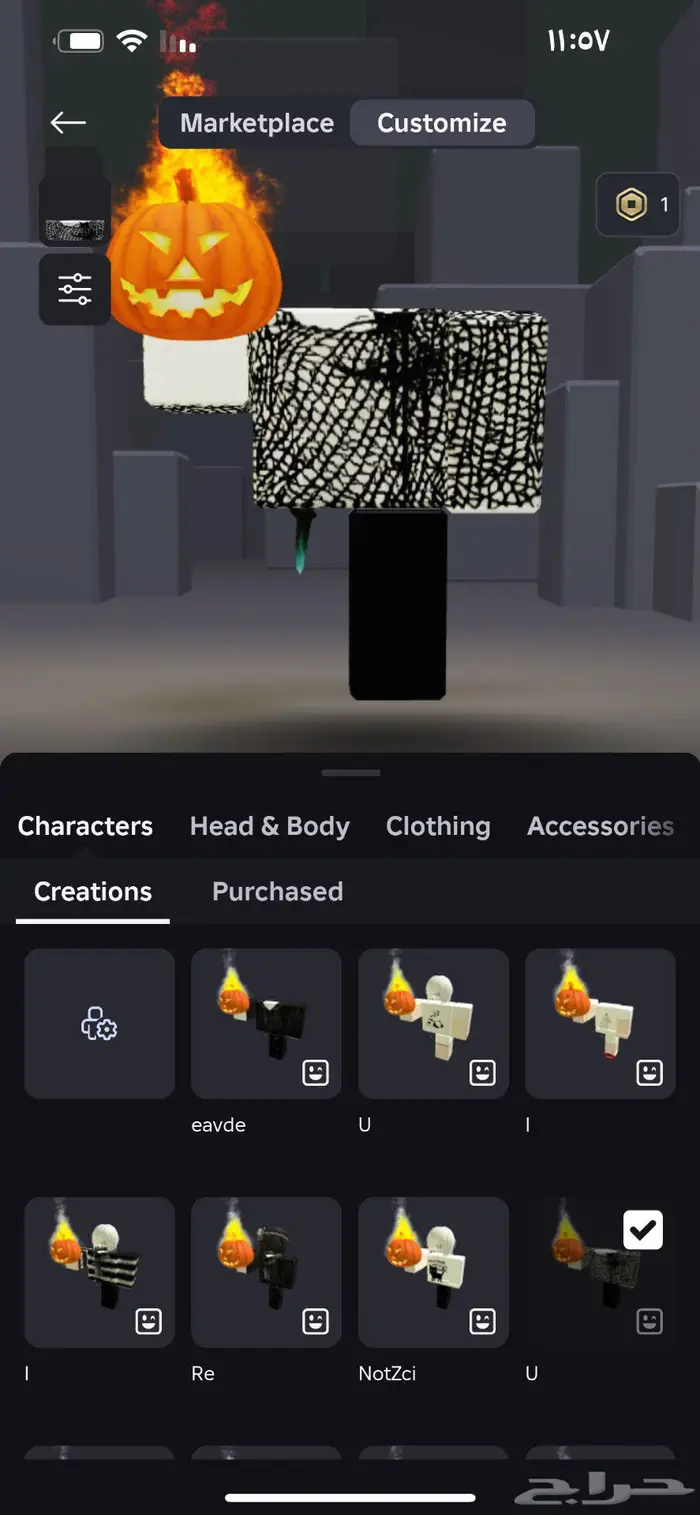
Task: Open the avatar settings sliders icon
Action: [x=75, y=289]
